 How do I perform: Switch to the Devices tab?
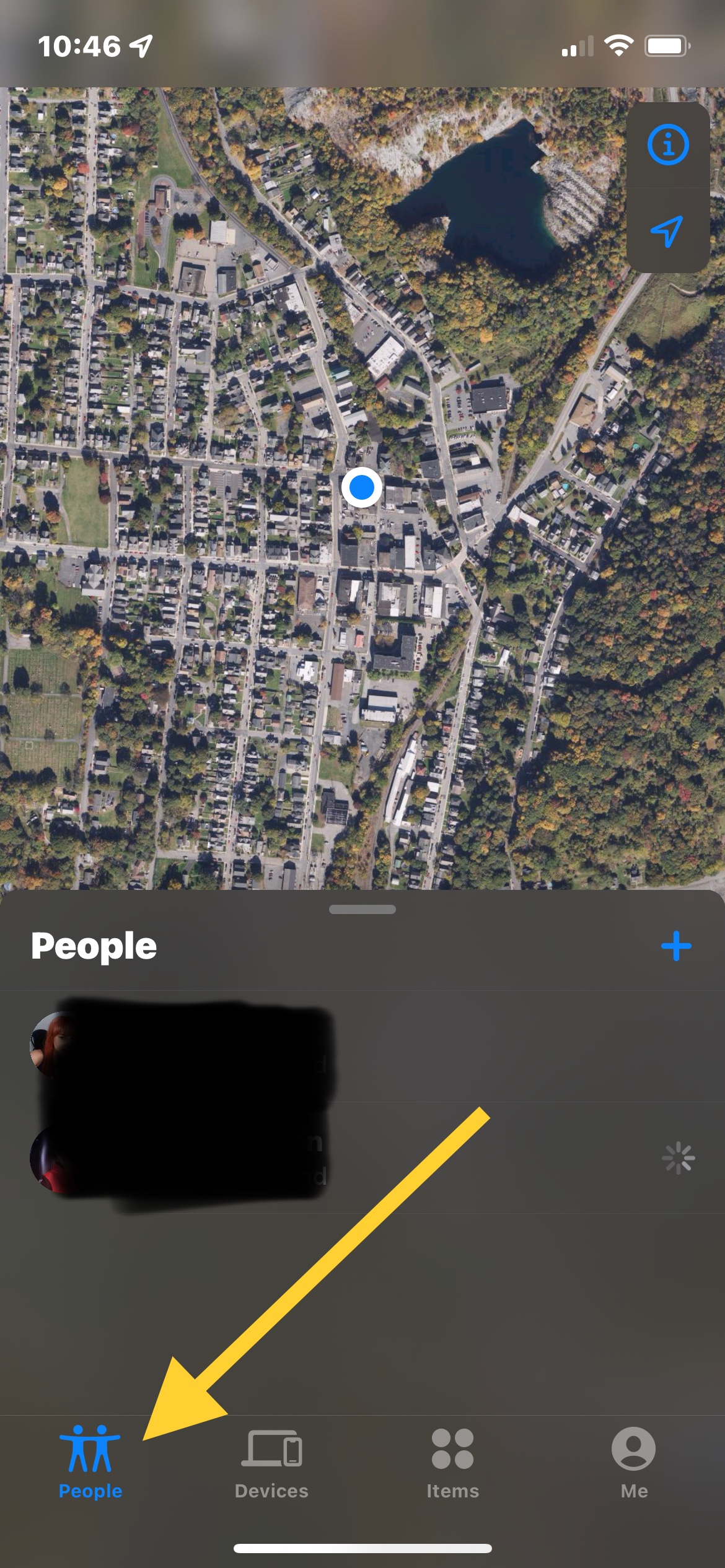pos(271,1463)
